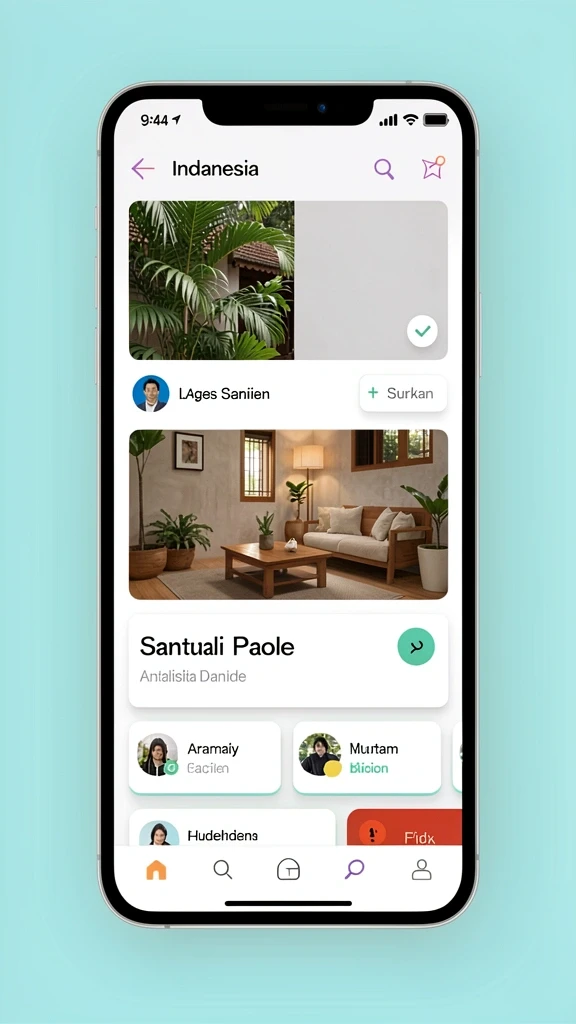Open the box tab in bottom navigation
The width and height of the screenshot is (576, 1024).
(x=289, y=870)
